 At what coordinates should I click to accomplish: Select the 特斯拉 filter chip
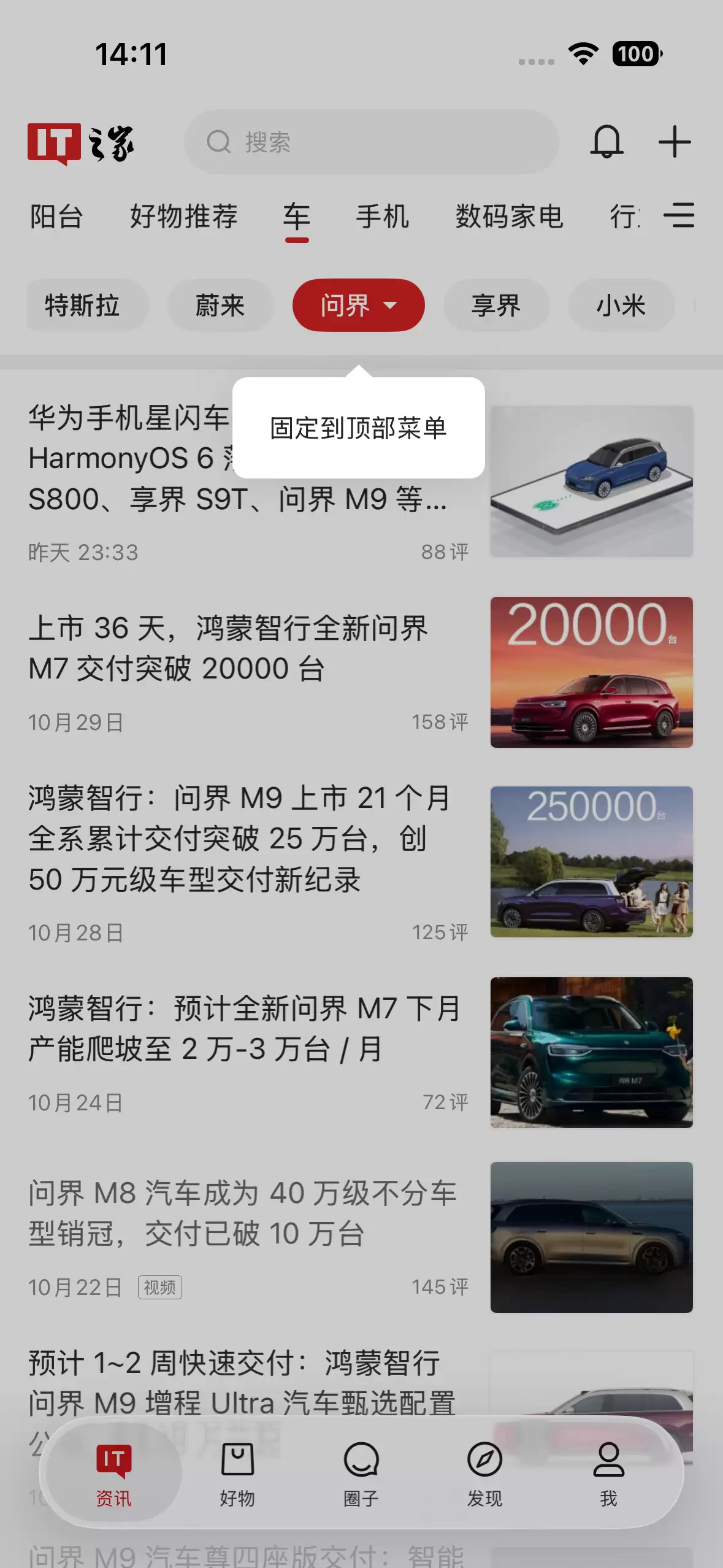86,305
